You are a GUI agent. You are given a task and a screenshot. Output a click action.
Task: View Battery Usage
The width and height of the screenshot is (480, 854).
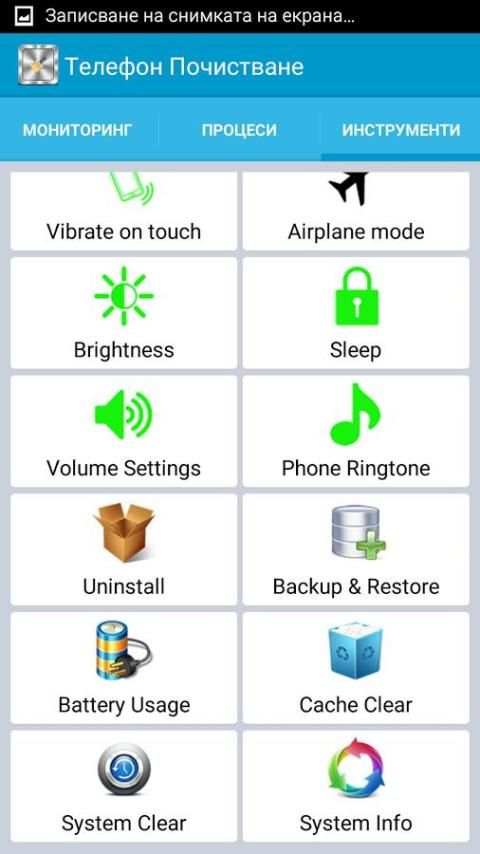pyautogui.click(x=124, y=668)
